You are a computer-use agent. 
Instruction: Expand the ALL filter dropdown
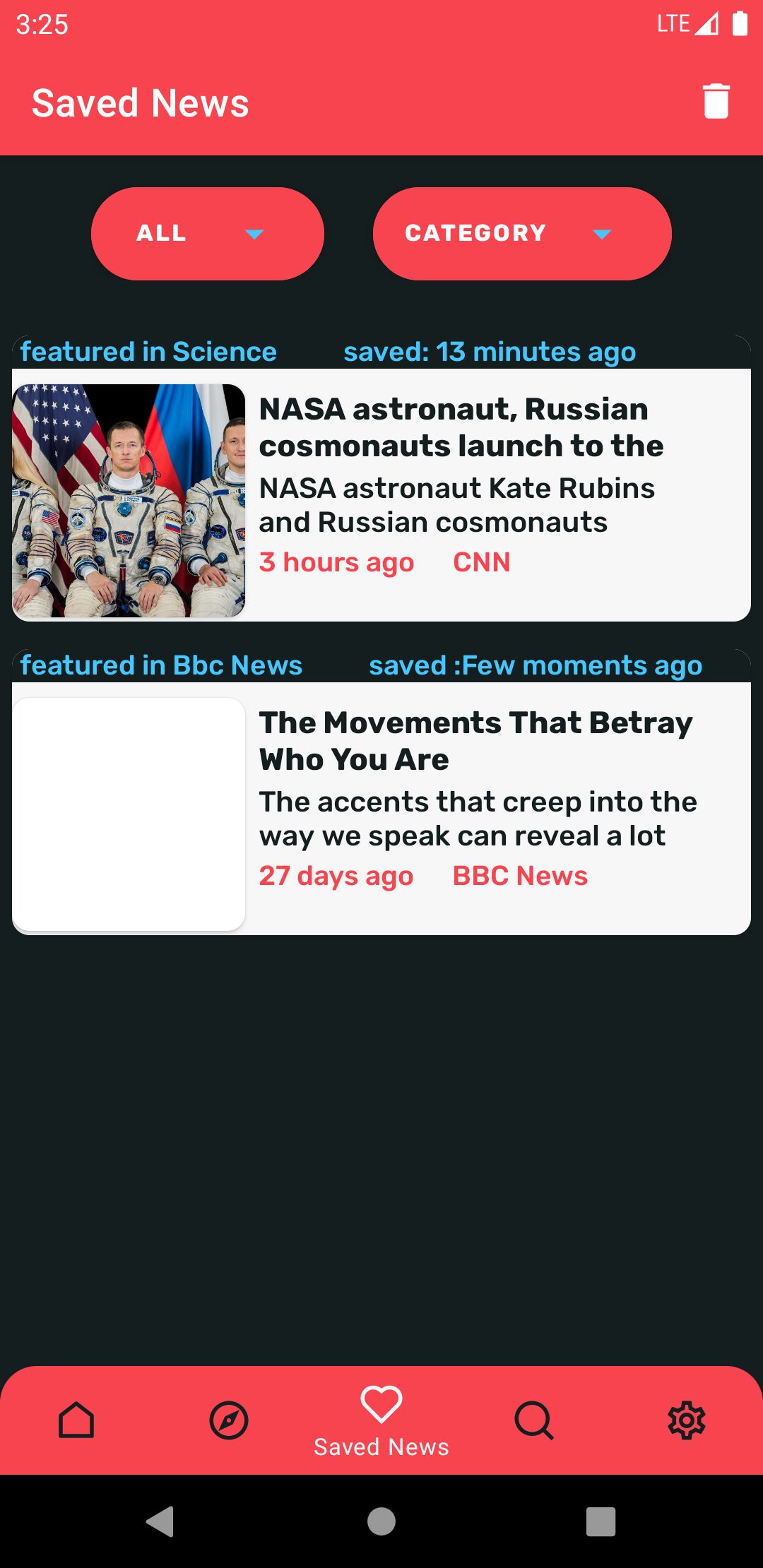click(x=208, y=234)
